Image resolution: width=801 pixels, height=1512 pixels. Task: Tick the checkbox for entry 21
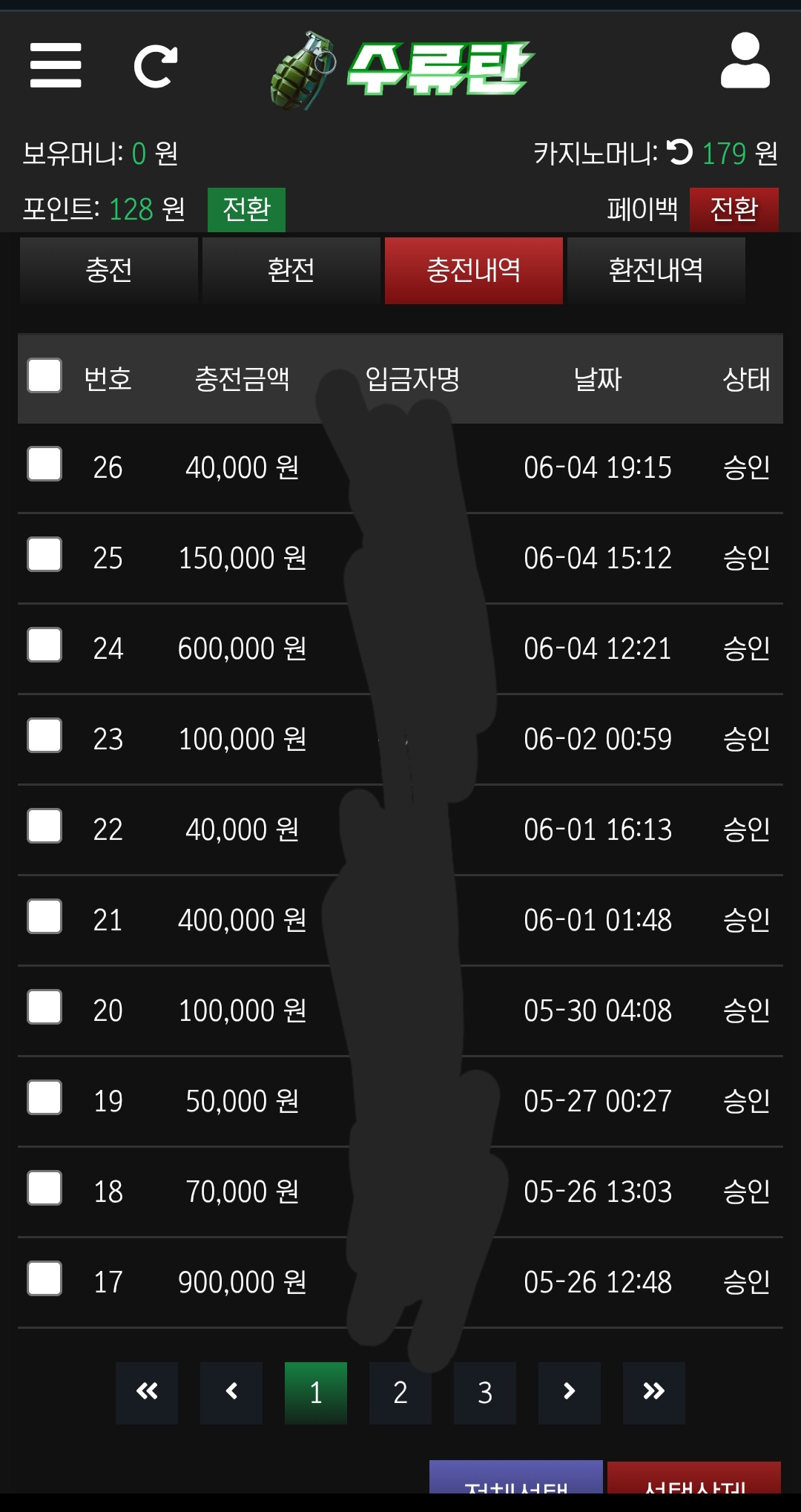click(x=44, y=916)
